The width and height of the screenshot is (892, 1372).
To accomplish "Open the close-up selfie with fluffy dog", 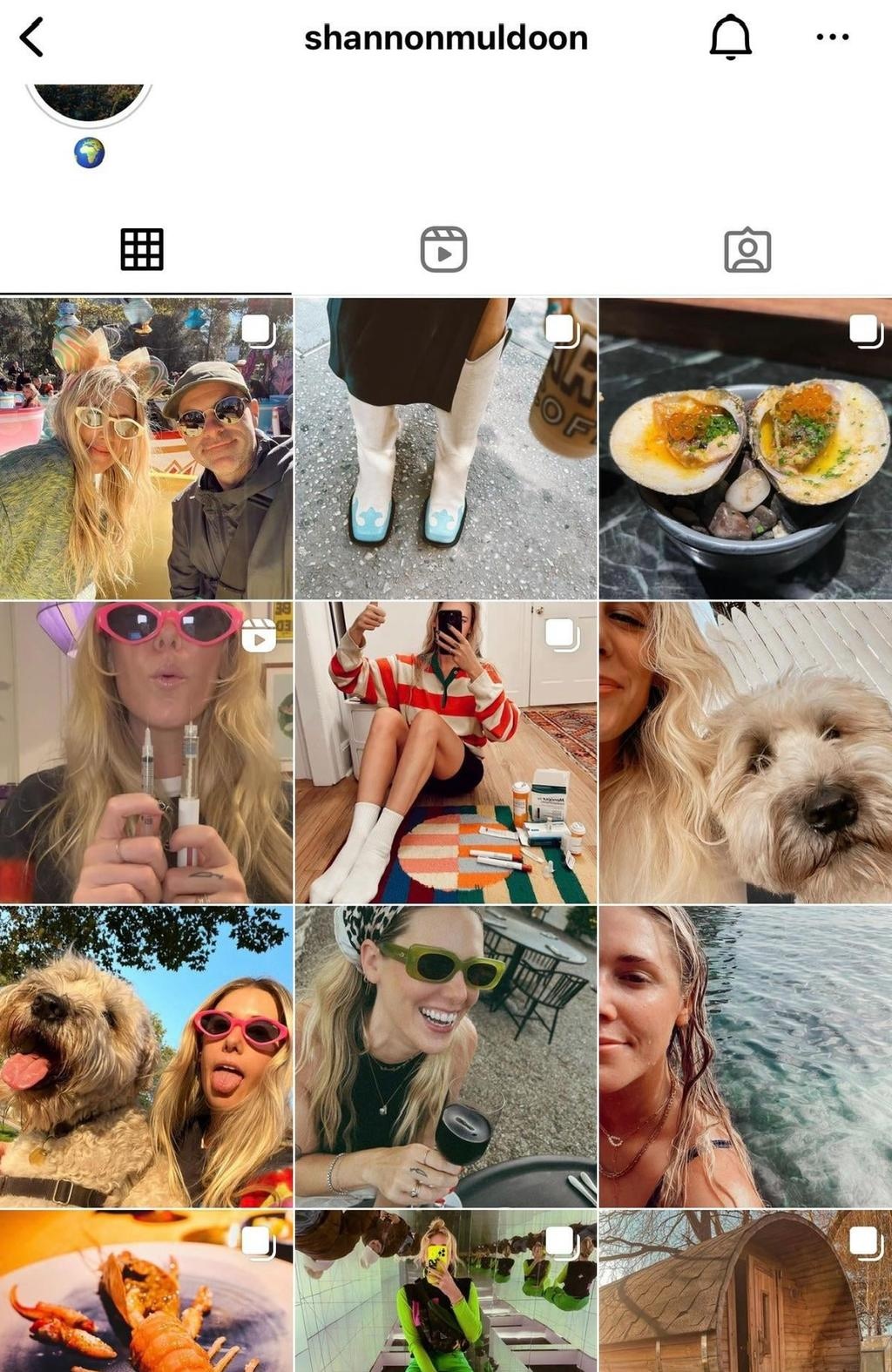I will pyautogui.click(x=746, y=752).
